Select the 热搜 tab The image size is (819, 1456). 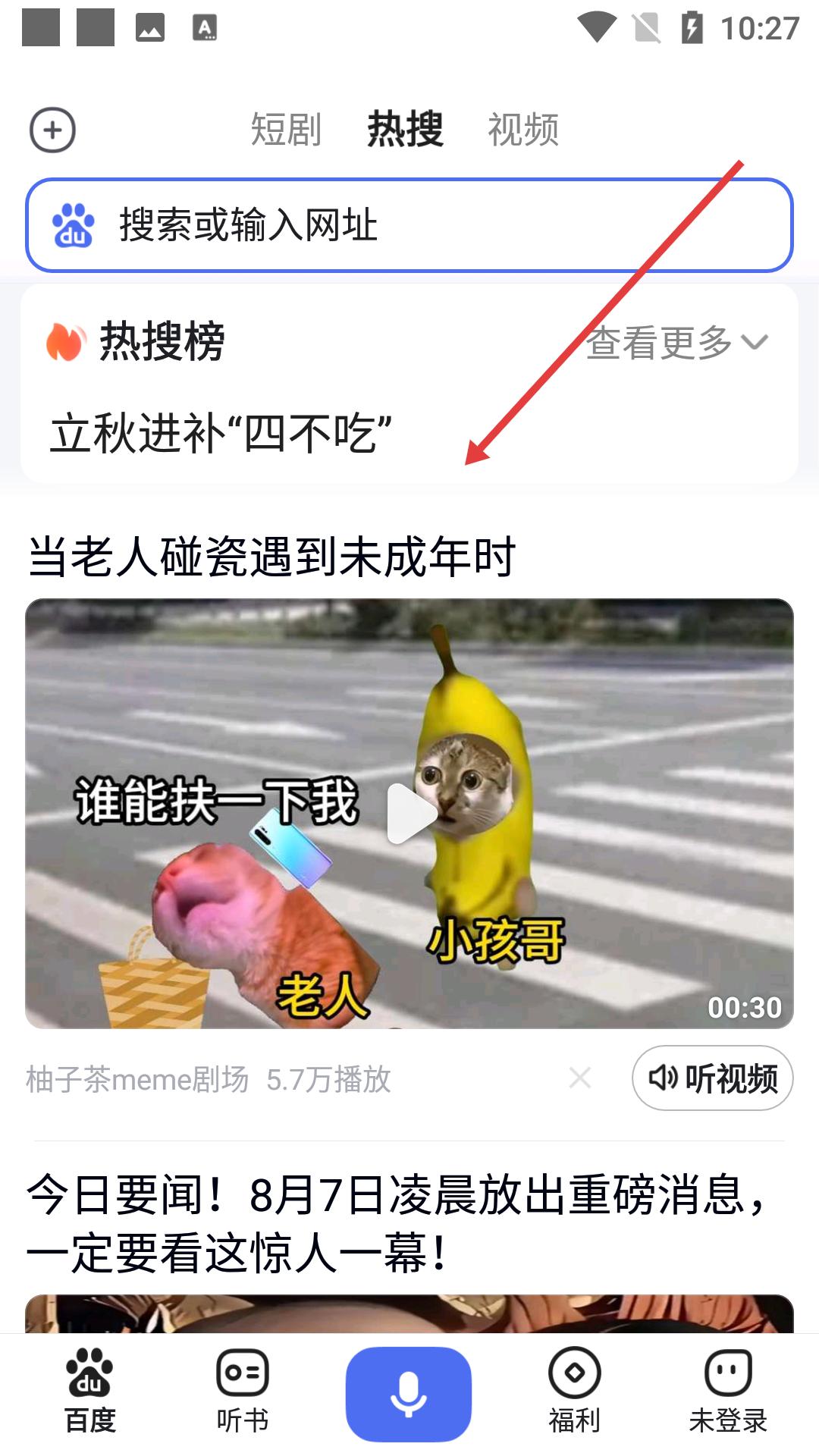(x=405, y=130)
